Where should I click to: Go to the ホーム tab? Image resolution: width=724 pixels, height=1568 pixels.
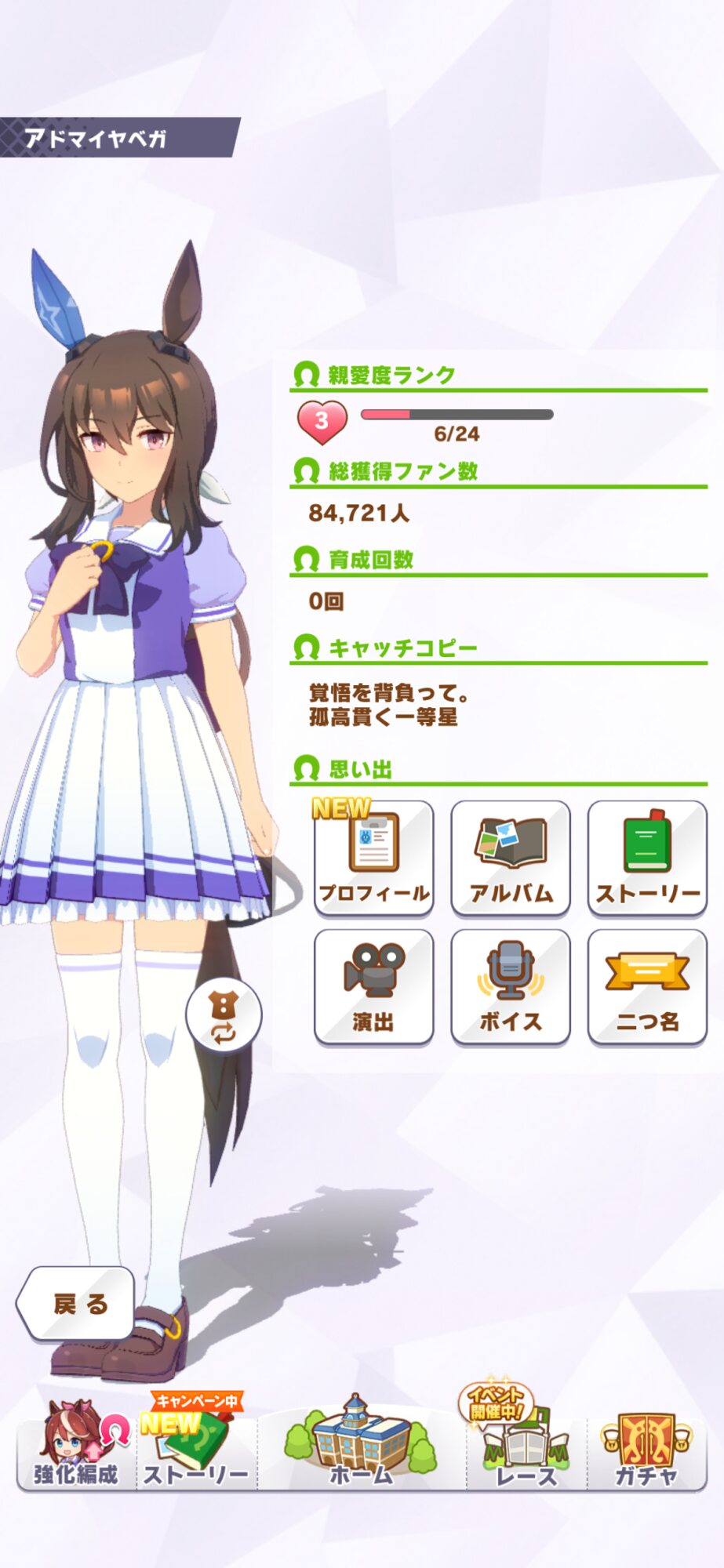pyautogui.click(x=361, y=1447)
